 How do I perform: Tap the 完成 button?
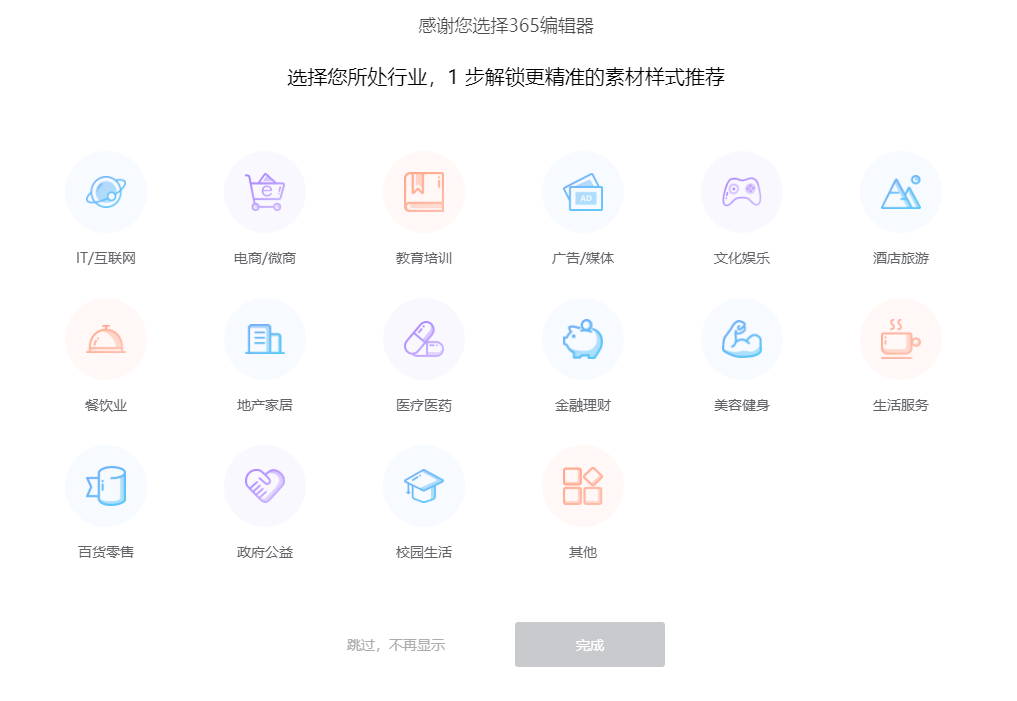coord(590,645)
